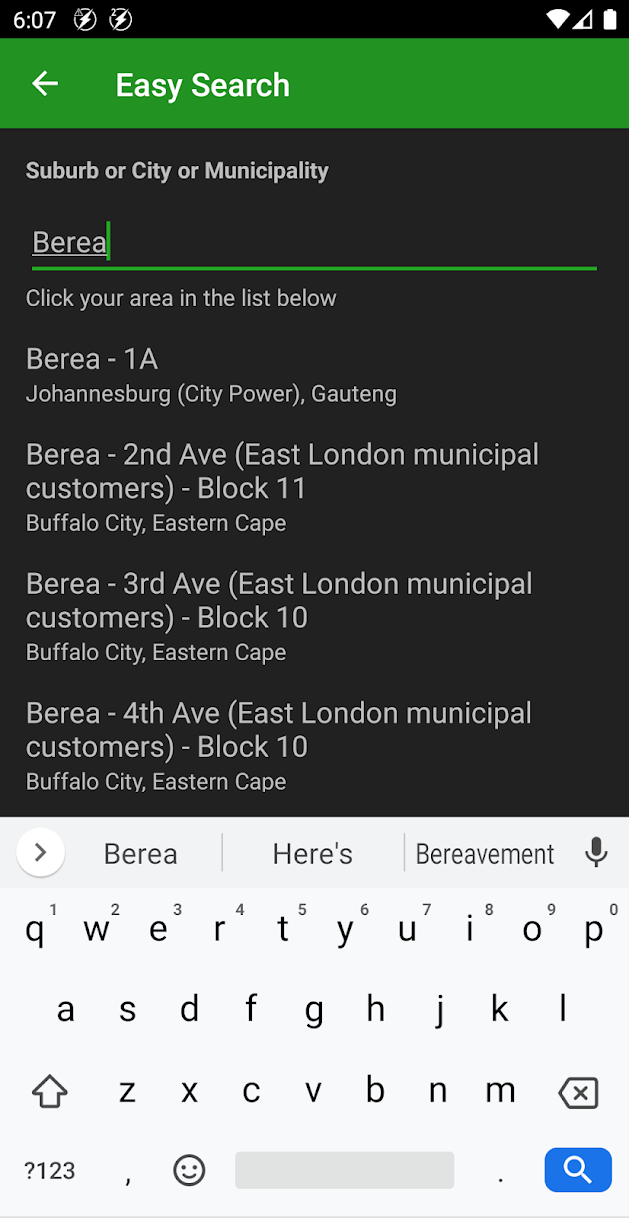The image size is (629, 1218).
Task: Tap the shift key
Action: click(x=50, y=1092)
